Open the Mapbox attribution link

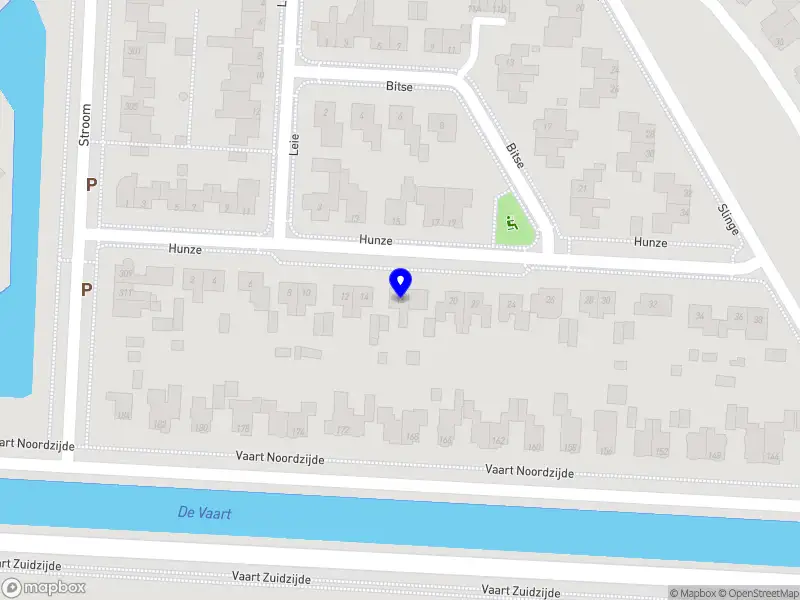coord(693,593)
